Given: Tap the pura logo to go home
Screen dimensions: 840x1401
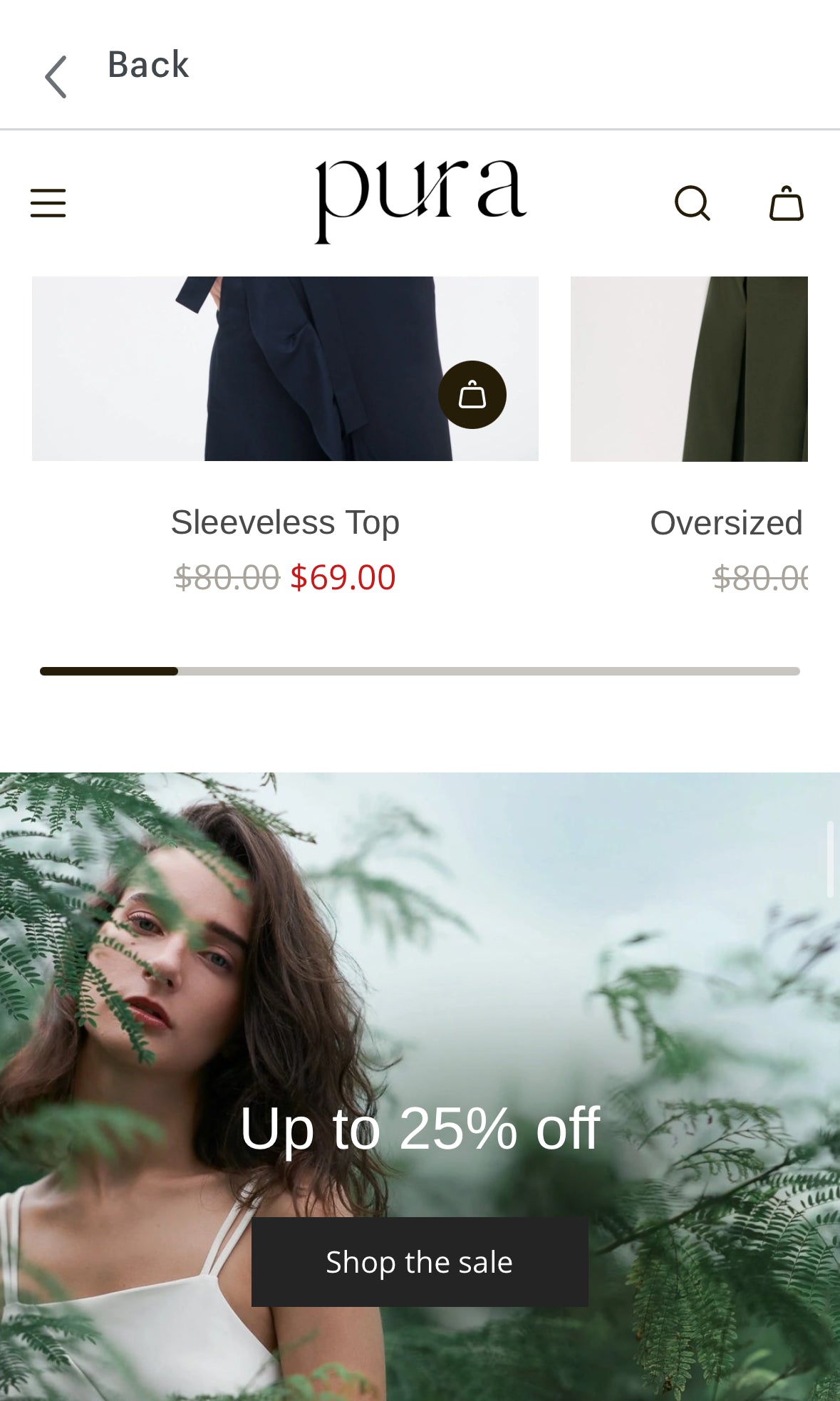Looking at the screenshot, I should point(420,201).
